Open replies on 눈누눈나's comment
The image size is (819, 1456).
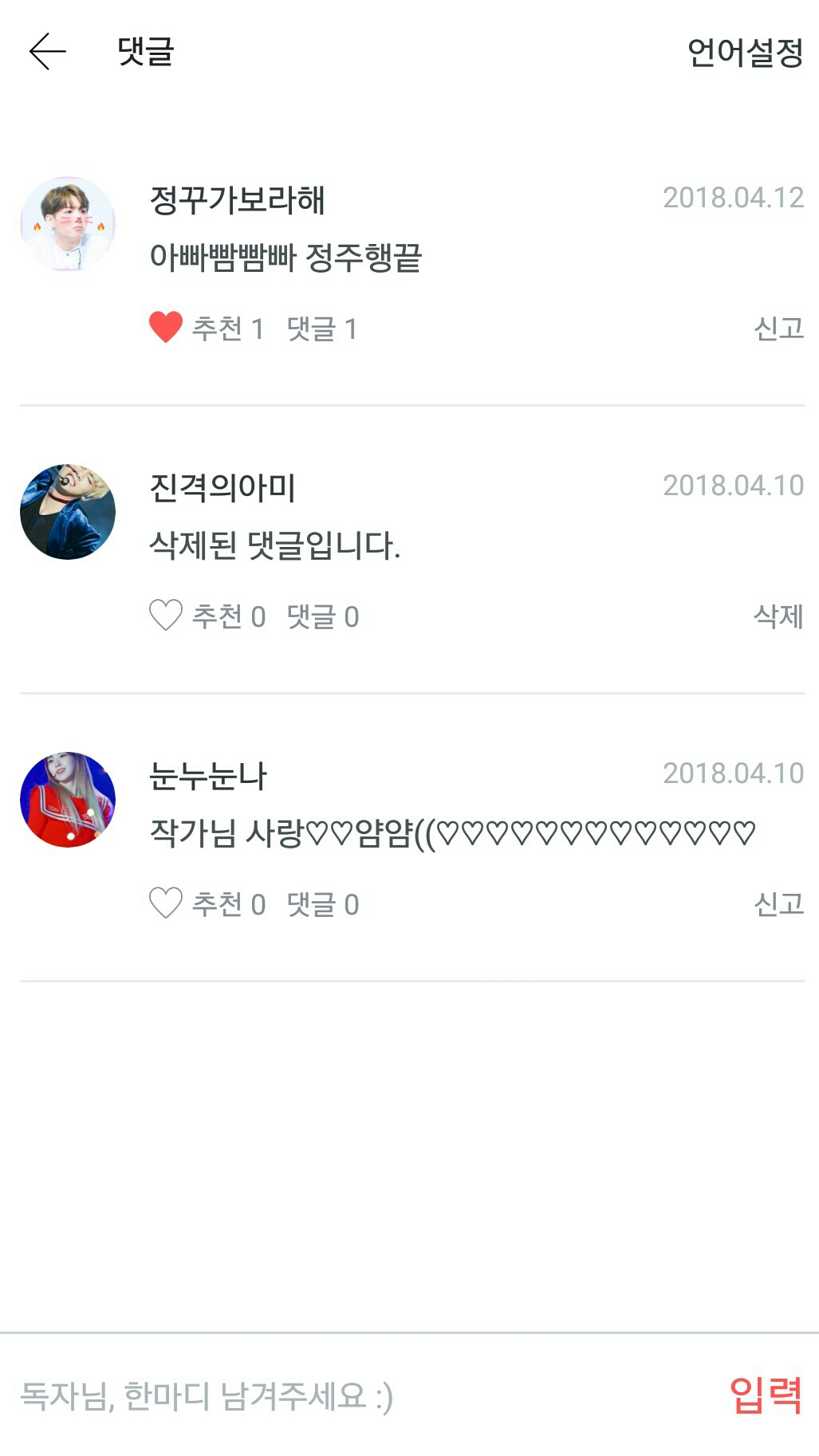pyautogui.click(x=322, y=904)
